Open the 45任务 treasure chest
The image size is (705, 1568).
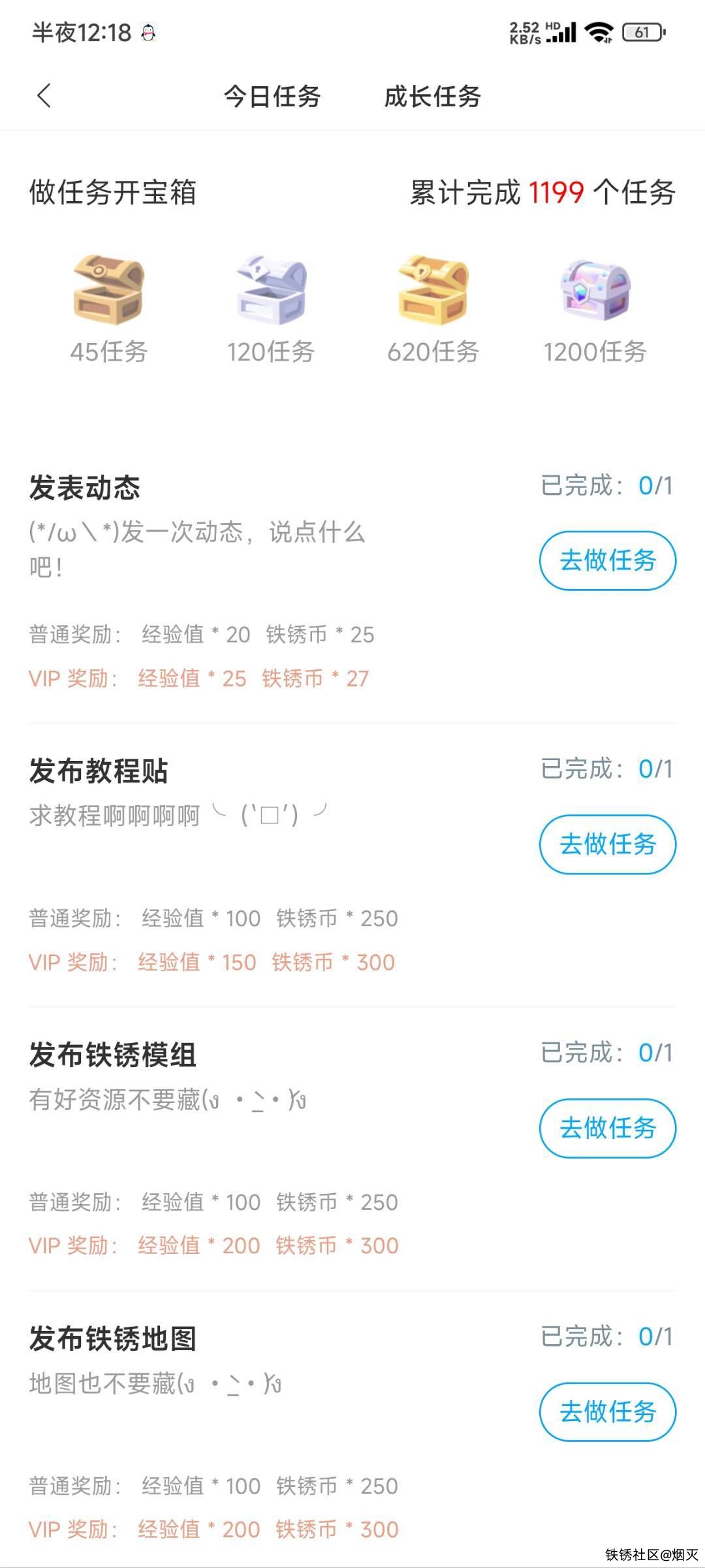point(108,291)
